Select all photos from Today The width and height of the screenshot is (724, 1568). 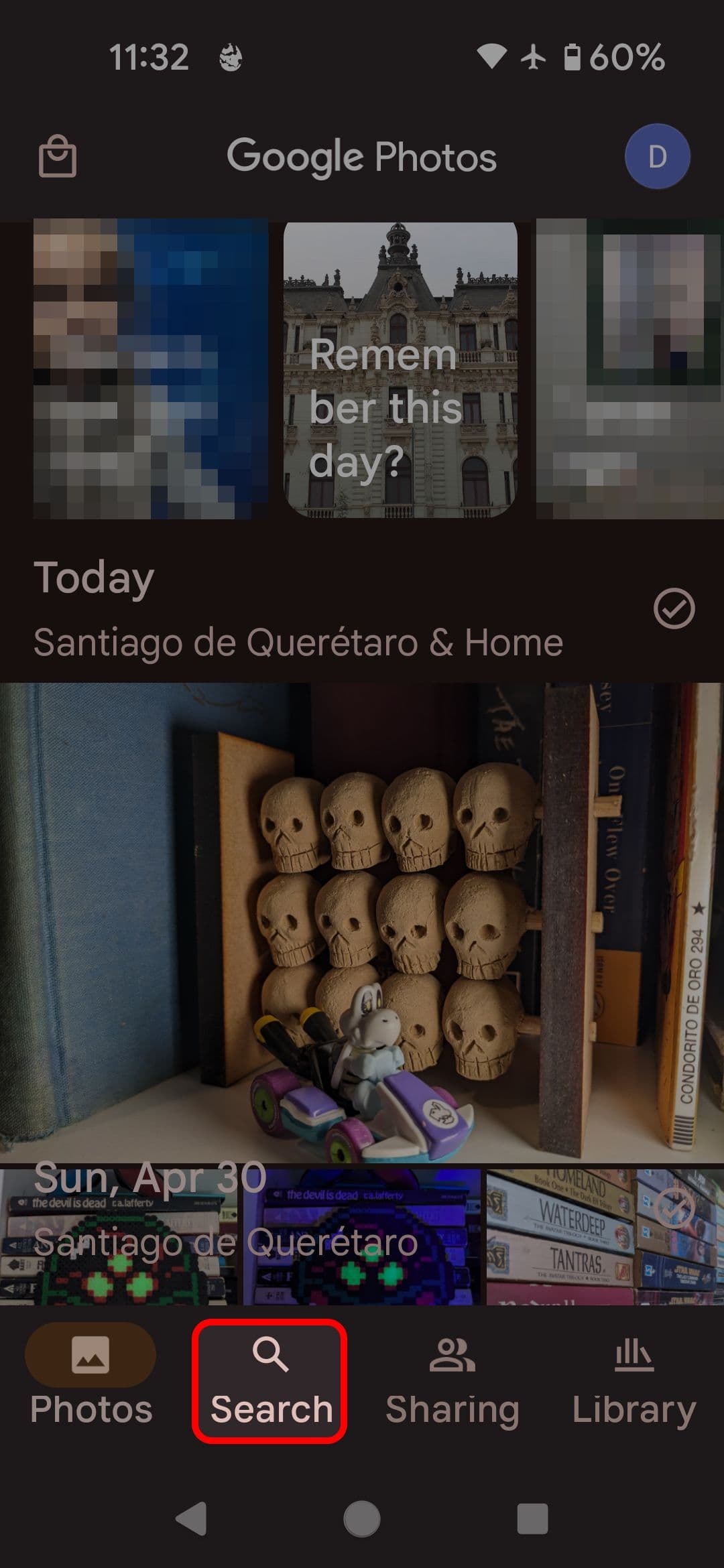point(673,608)
